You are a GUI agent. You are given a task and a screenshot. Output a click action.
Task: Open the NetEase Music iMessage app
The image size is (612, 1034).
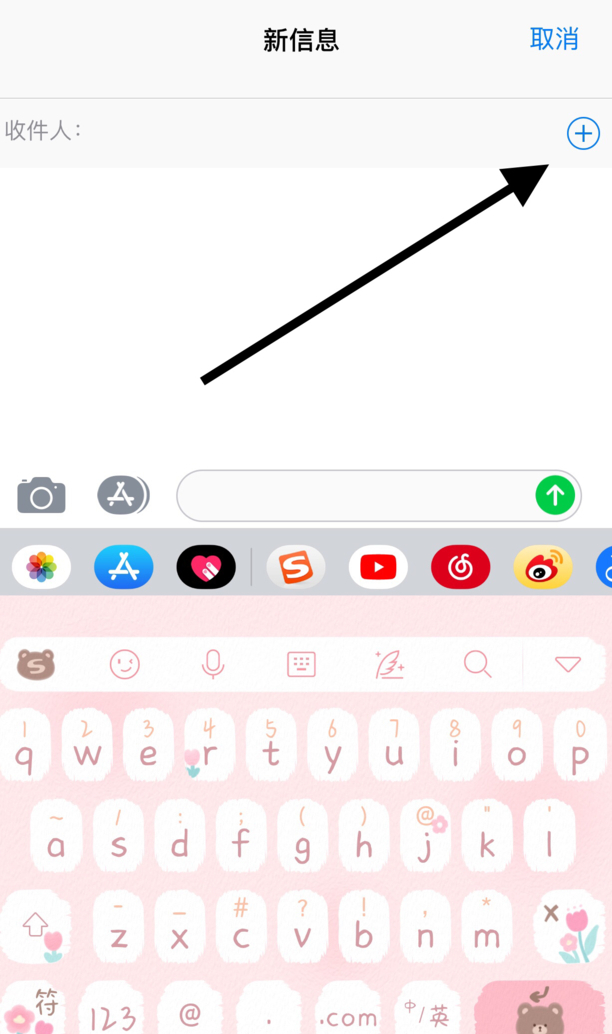tap(460, 568)
